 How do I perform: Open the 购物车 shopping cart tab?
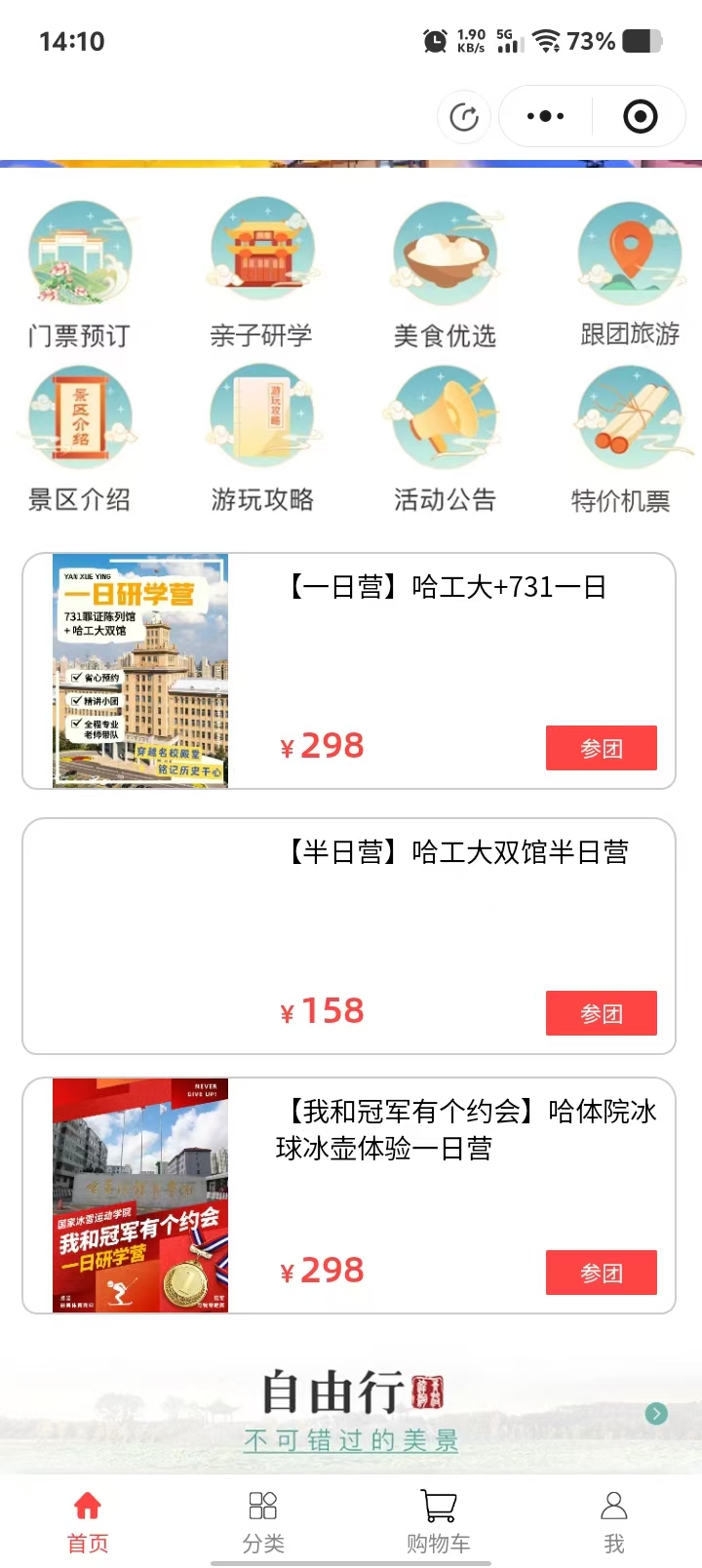pyautogui.click(x=439, y=1520)
